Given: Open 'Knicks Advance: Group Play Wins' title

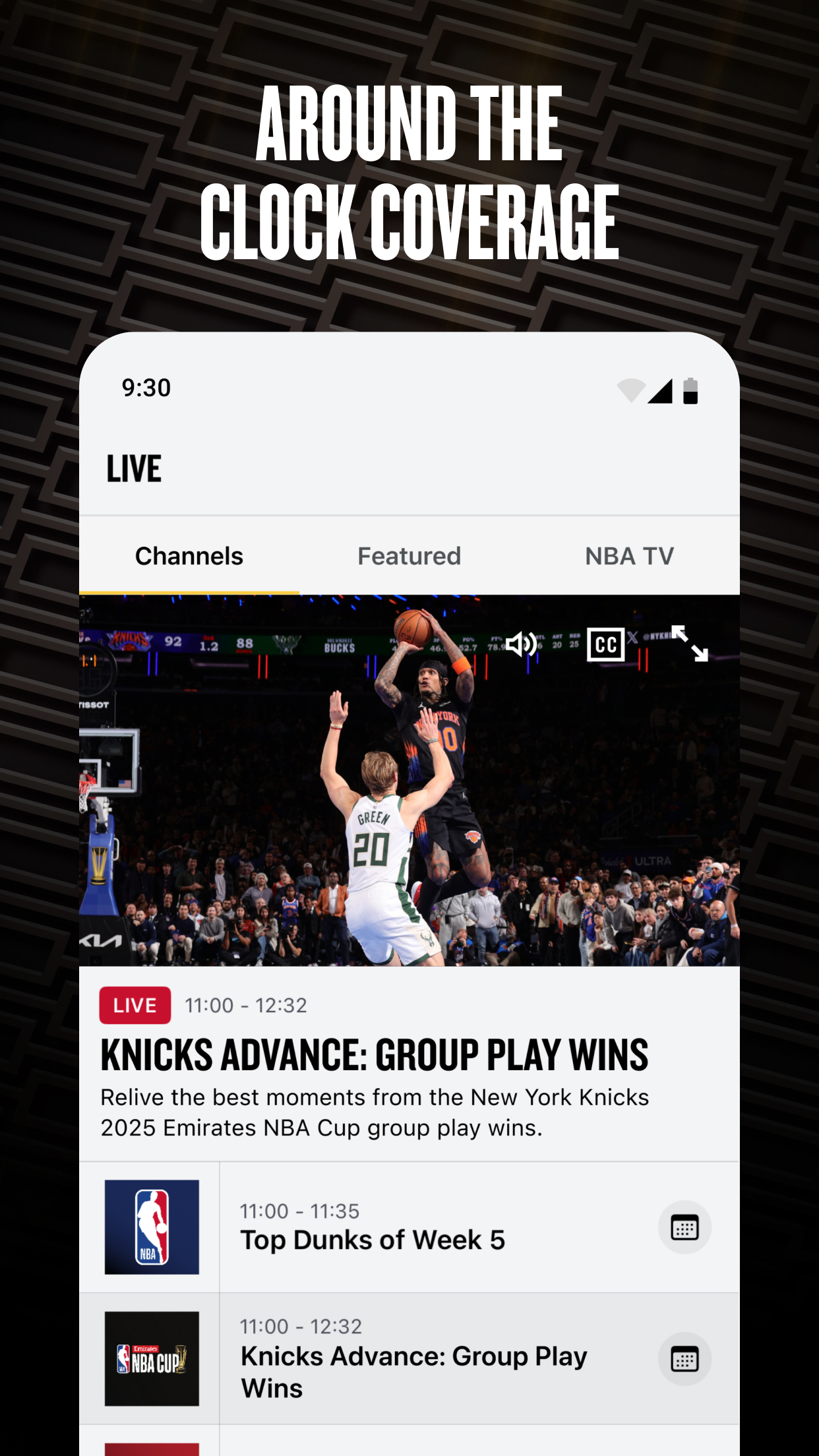Looking at the screenshot, I should click(x=374, y=1055).
